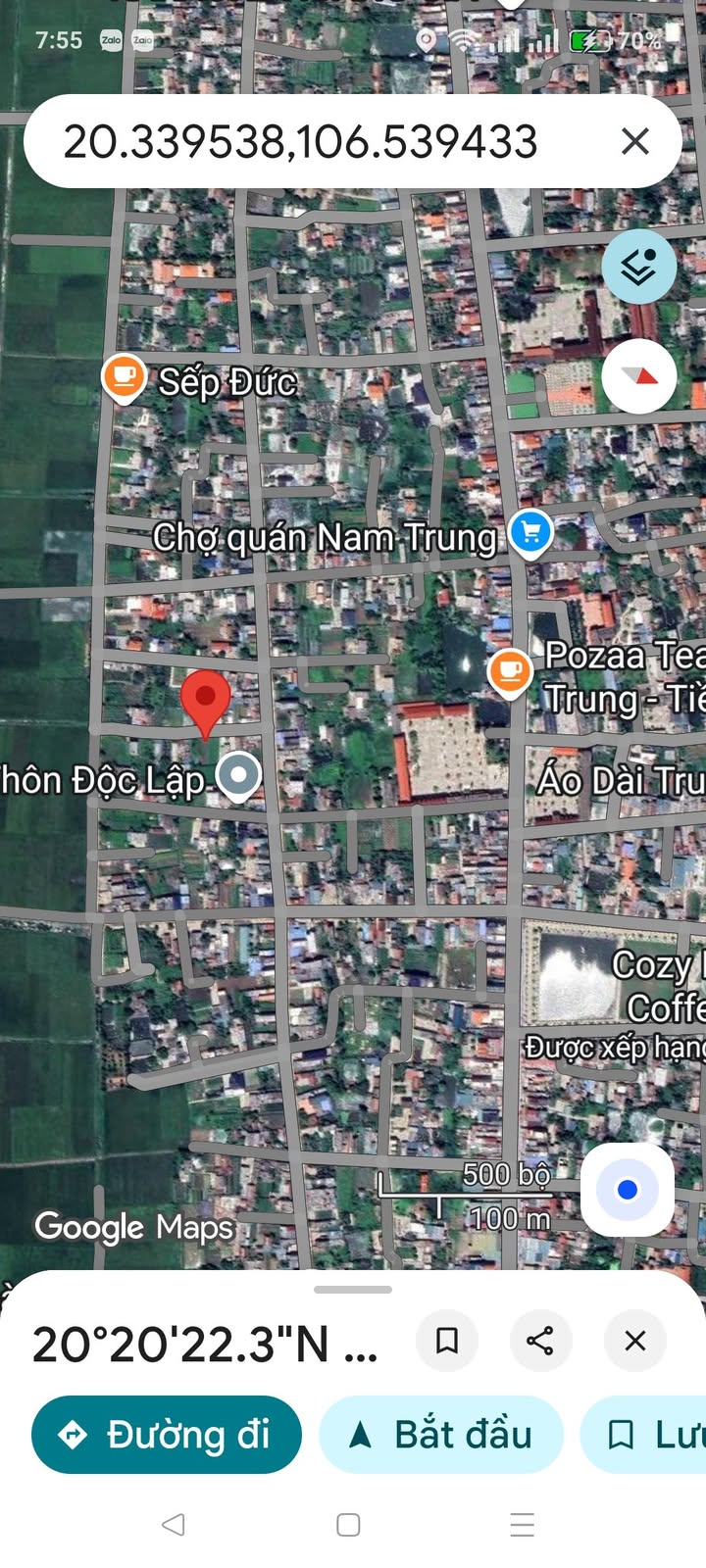Open recent apps from the navigation bar

[523, 1524]
